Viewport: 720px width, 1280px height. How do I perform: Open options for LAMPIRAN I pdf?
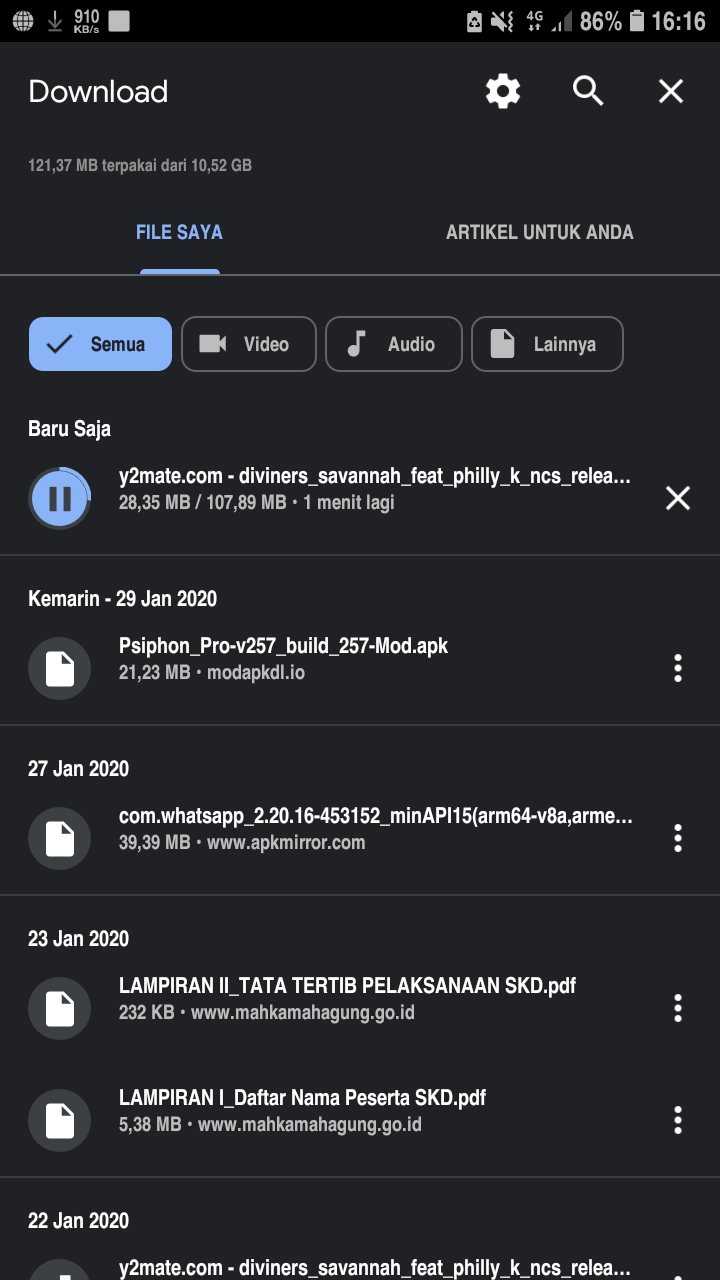tap(678, 1120)
